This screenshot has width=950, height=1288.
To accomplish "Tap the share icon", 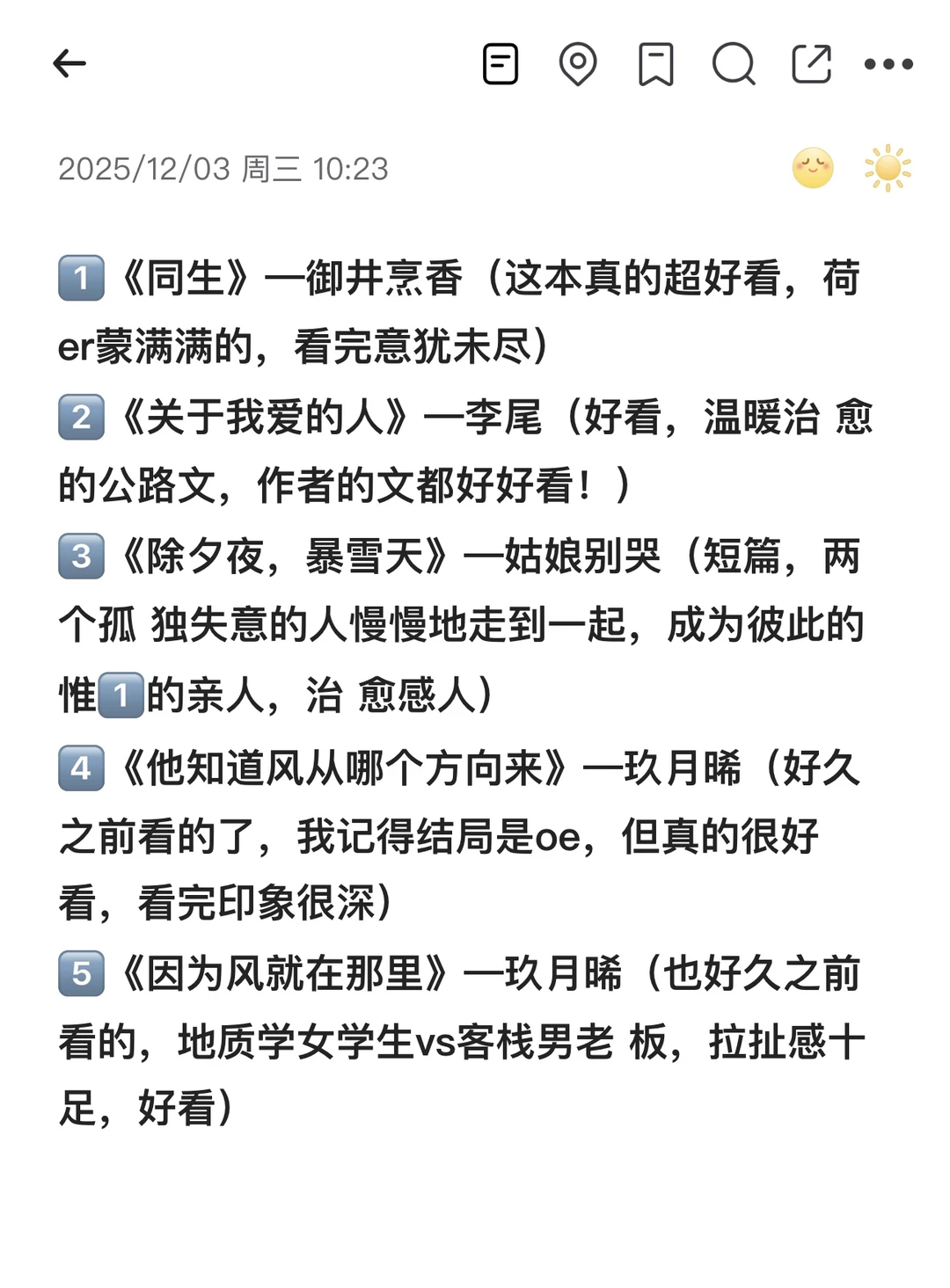I will coord(810,64).
